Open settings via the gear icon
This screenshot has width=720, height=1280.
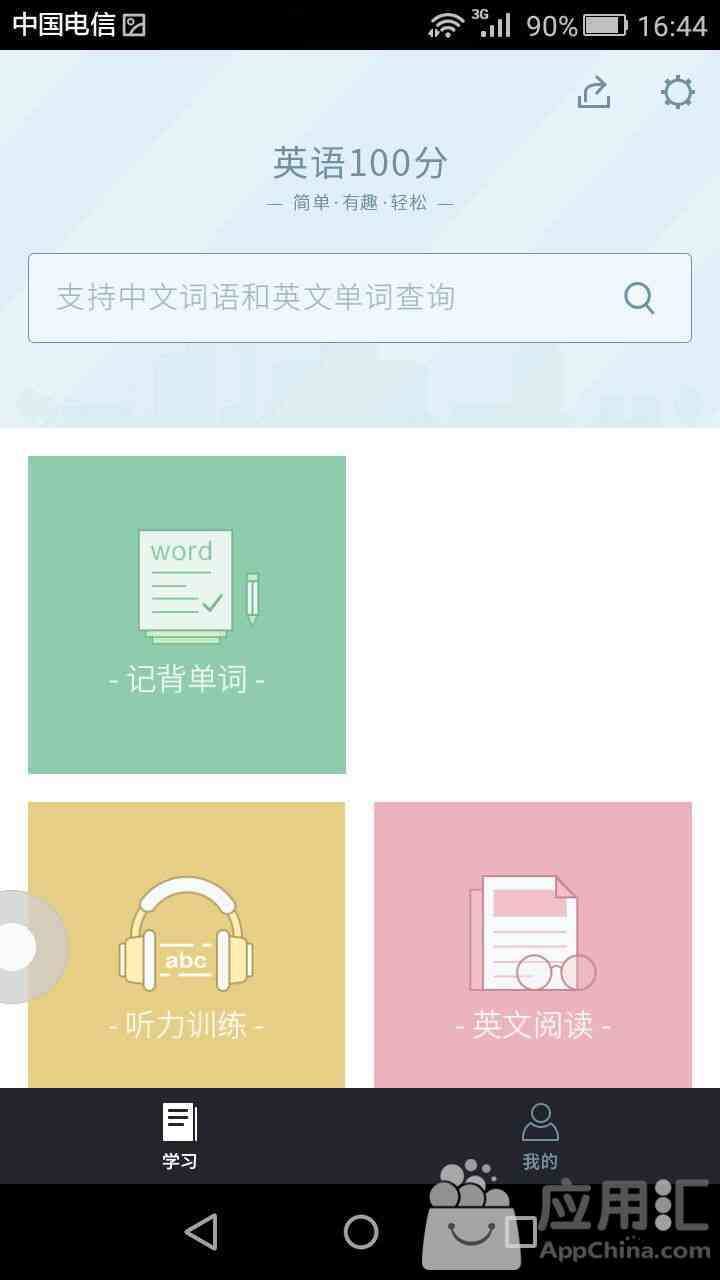678,93
